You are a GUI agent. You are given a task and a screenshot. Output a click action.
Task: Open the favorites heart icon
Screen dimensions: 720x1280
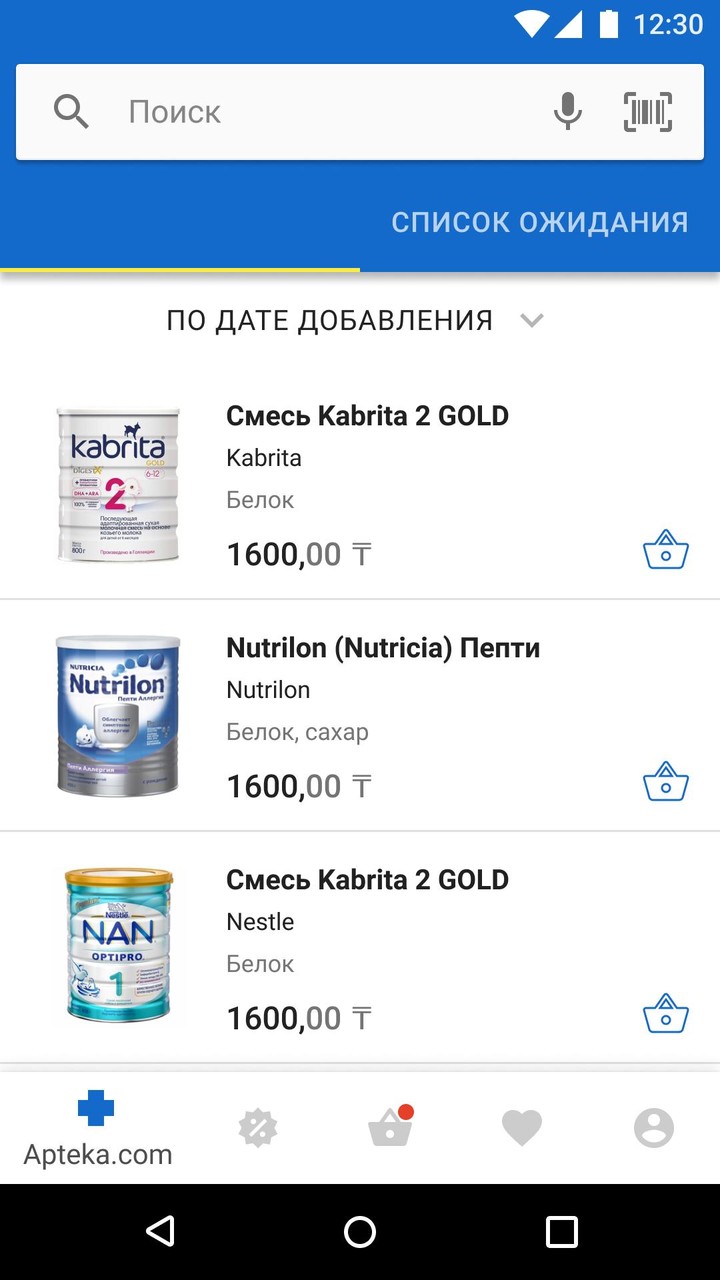click(x=521, y=1127)
